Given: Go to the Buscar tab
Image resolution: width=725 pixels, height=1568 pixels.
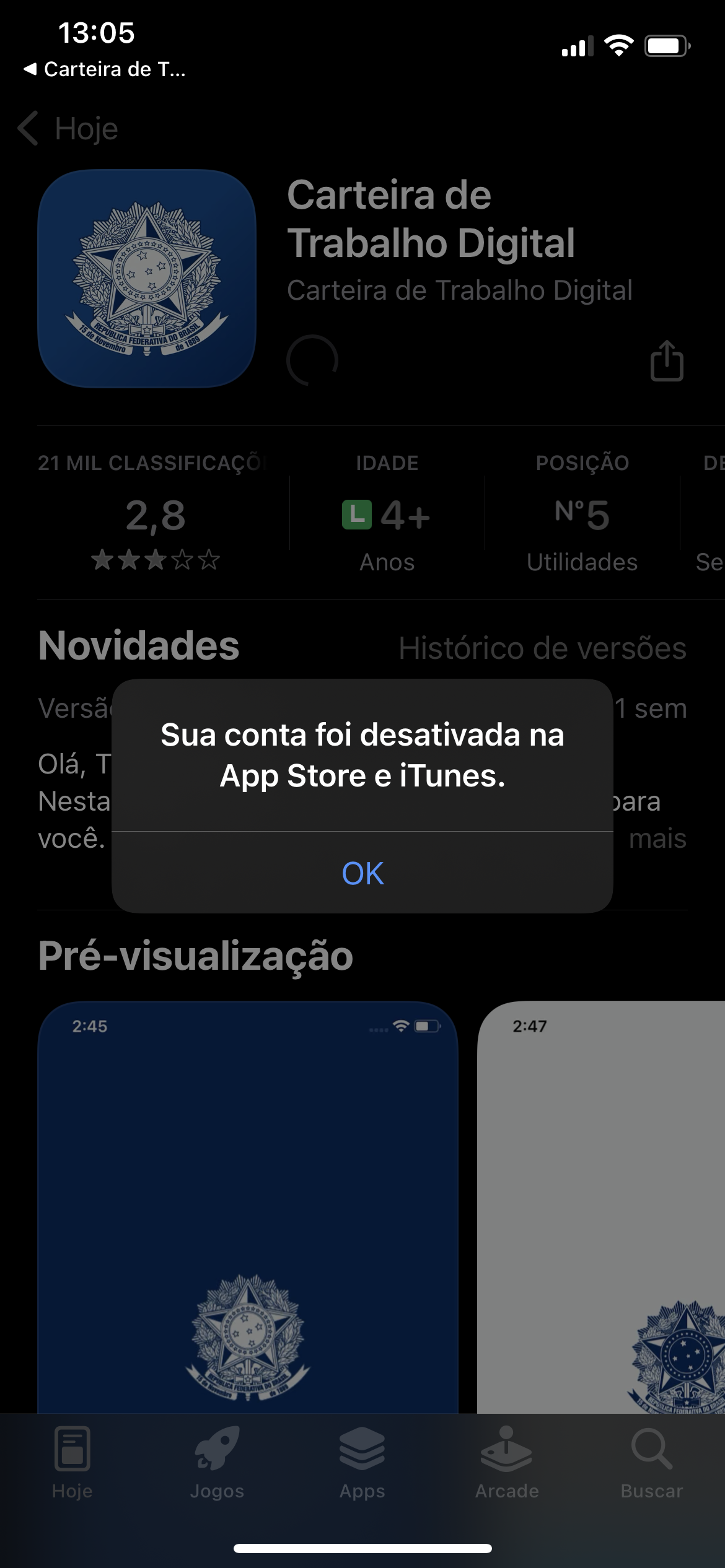Looking at the screenshot, I should pos(652,1463).
